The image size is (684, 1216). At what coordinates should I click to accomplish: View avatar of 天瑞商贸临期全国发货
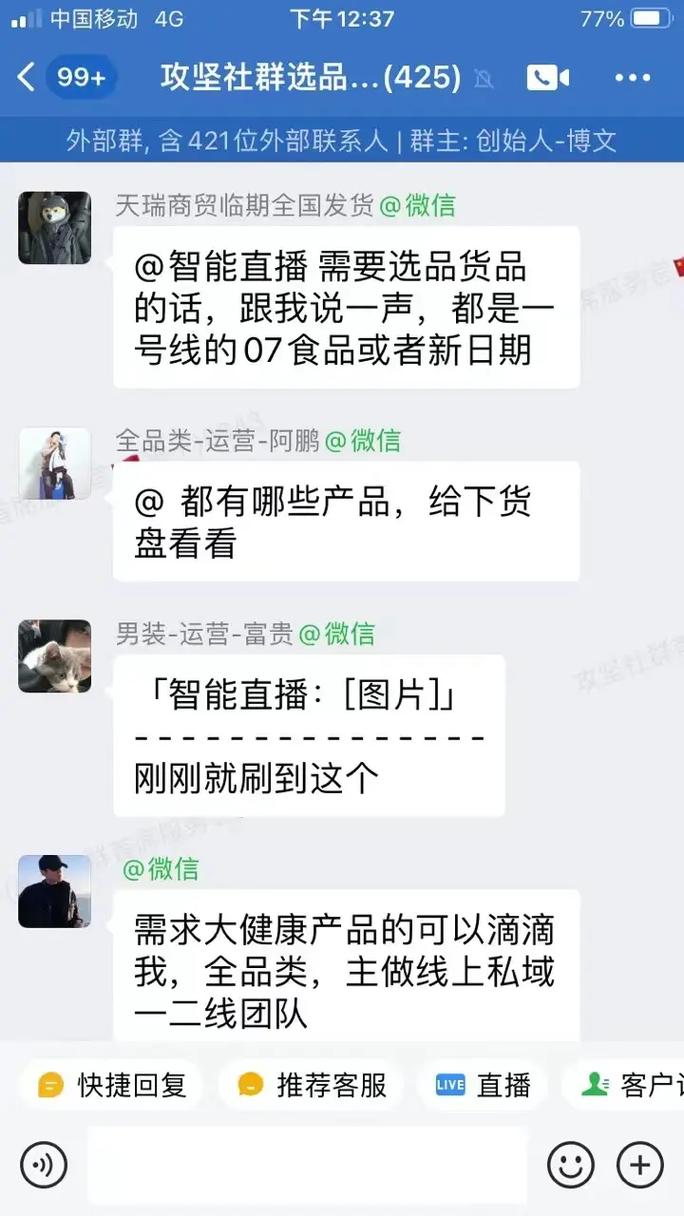[54, 228]
